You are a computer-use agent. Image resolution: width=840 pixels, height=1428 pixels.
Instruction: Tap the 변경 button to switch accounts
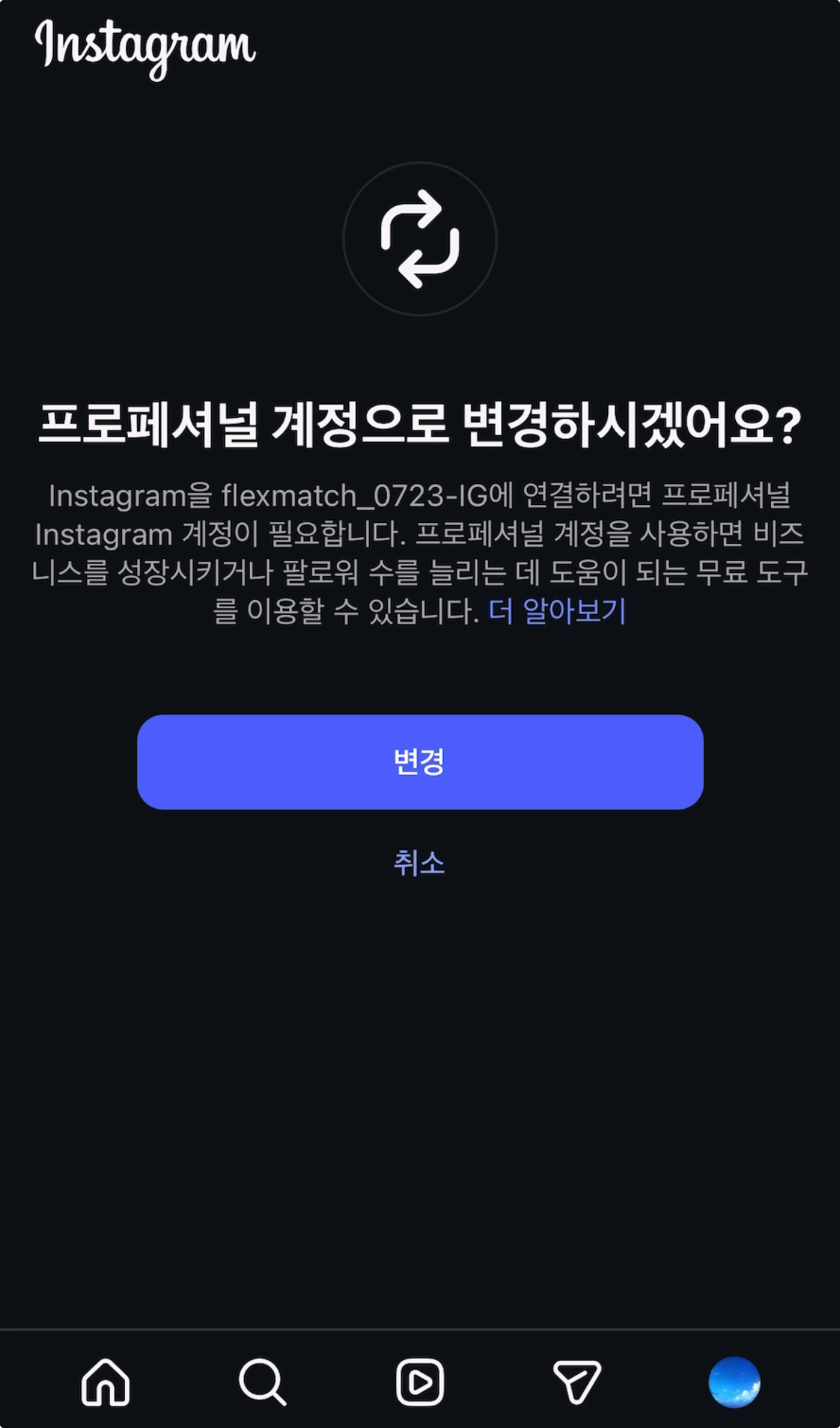[420, 761]
